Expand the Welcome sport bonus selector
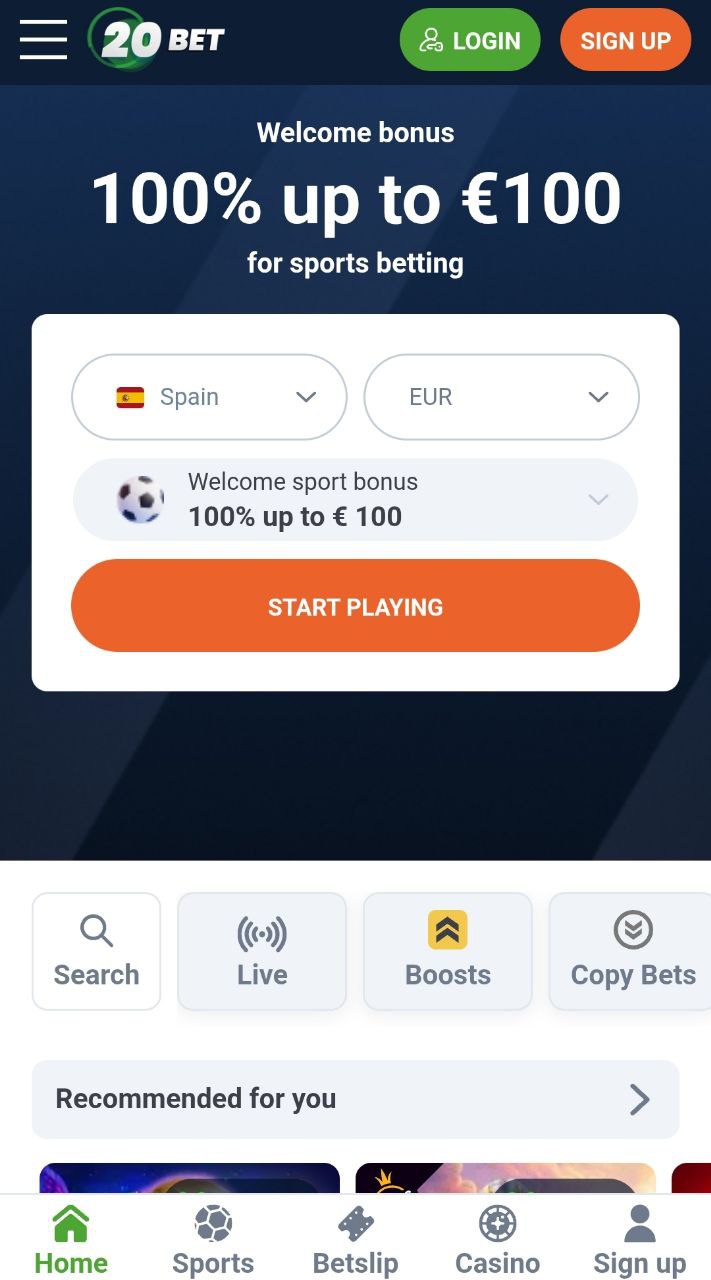711x1280 pixels. 355,499
